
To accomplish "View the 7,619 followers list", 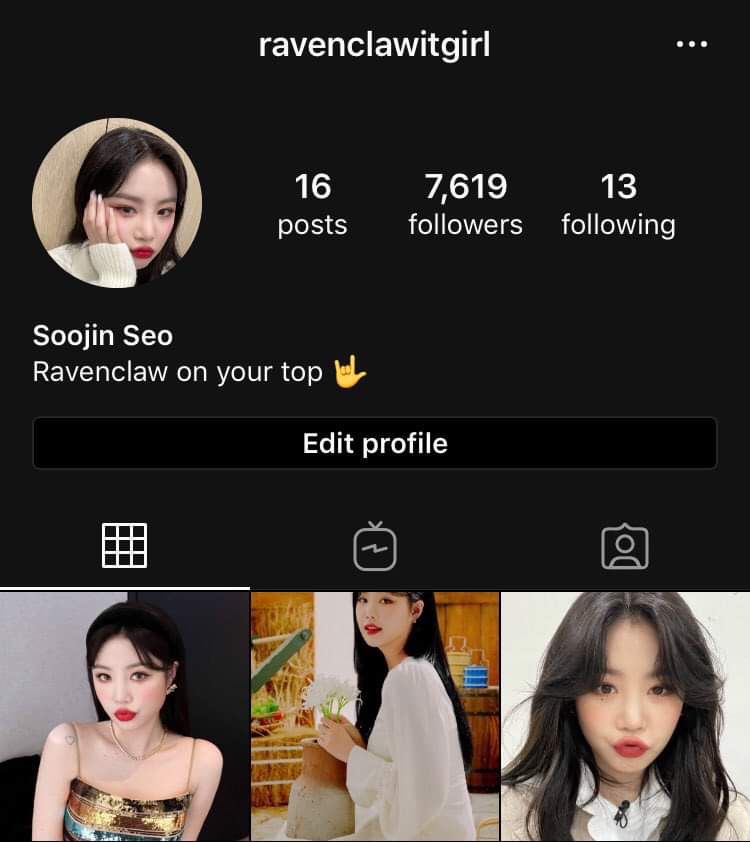I will [x=465, y=204].
